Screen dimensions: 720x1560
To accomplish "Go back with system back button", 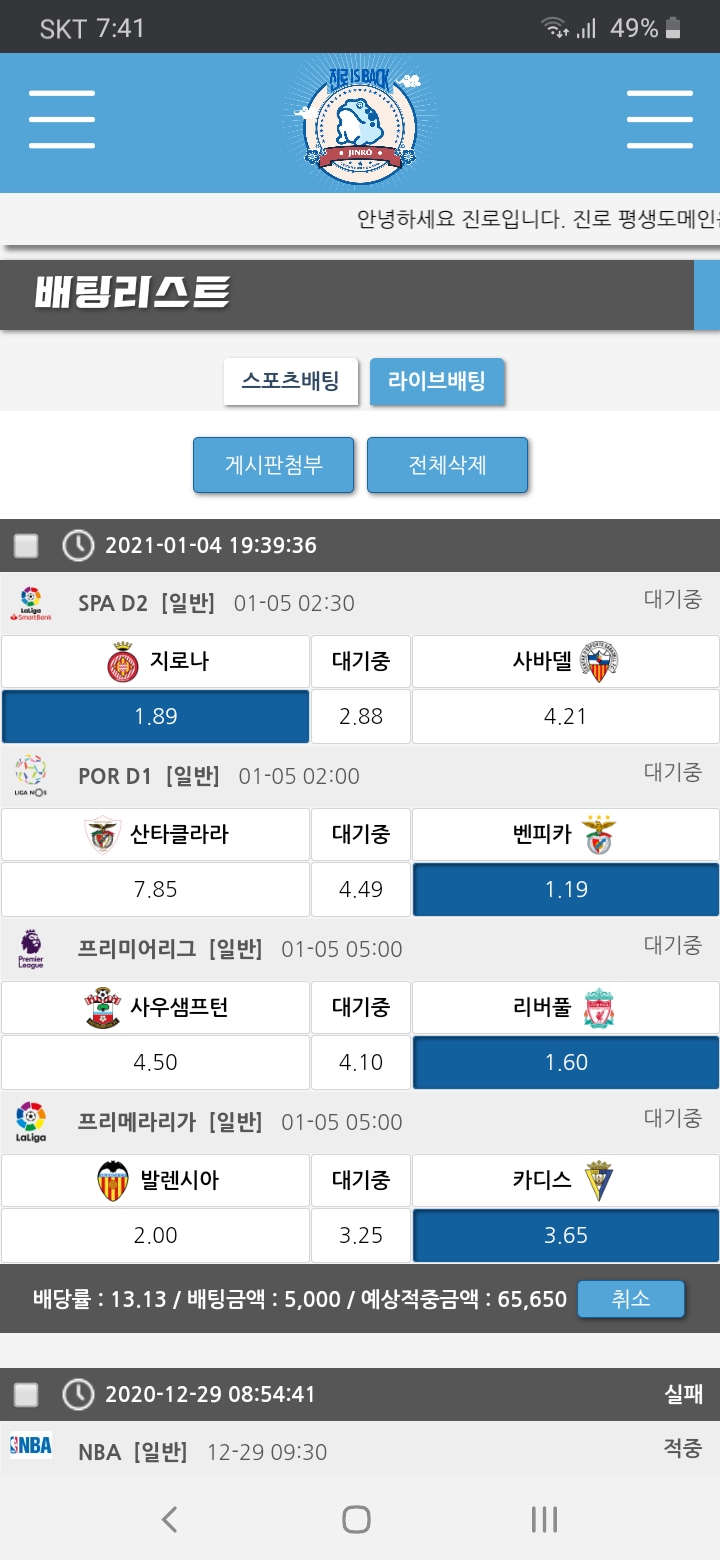I will (x=170, y=1520).
